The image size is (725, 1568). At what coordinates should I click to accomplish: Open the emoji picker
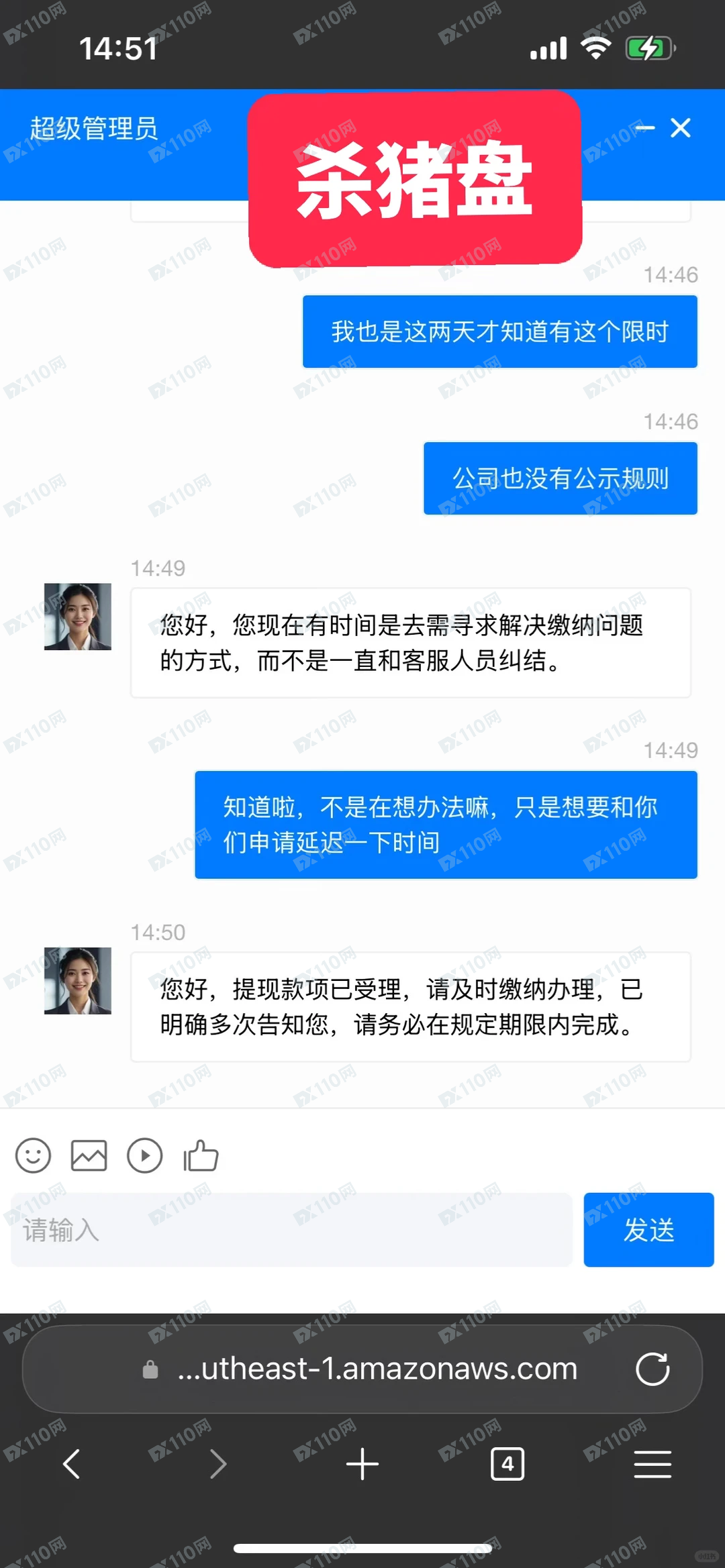point(33,1155)
